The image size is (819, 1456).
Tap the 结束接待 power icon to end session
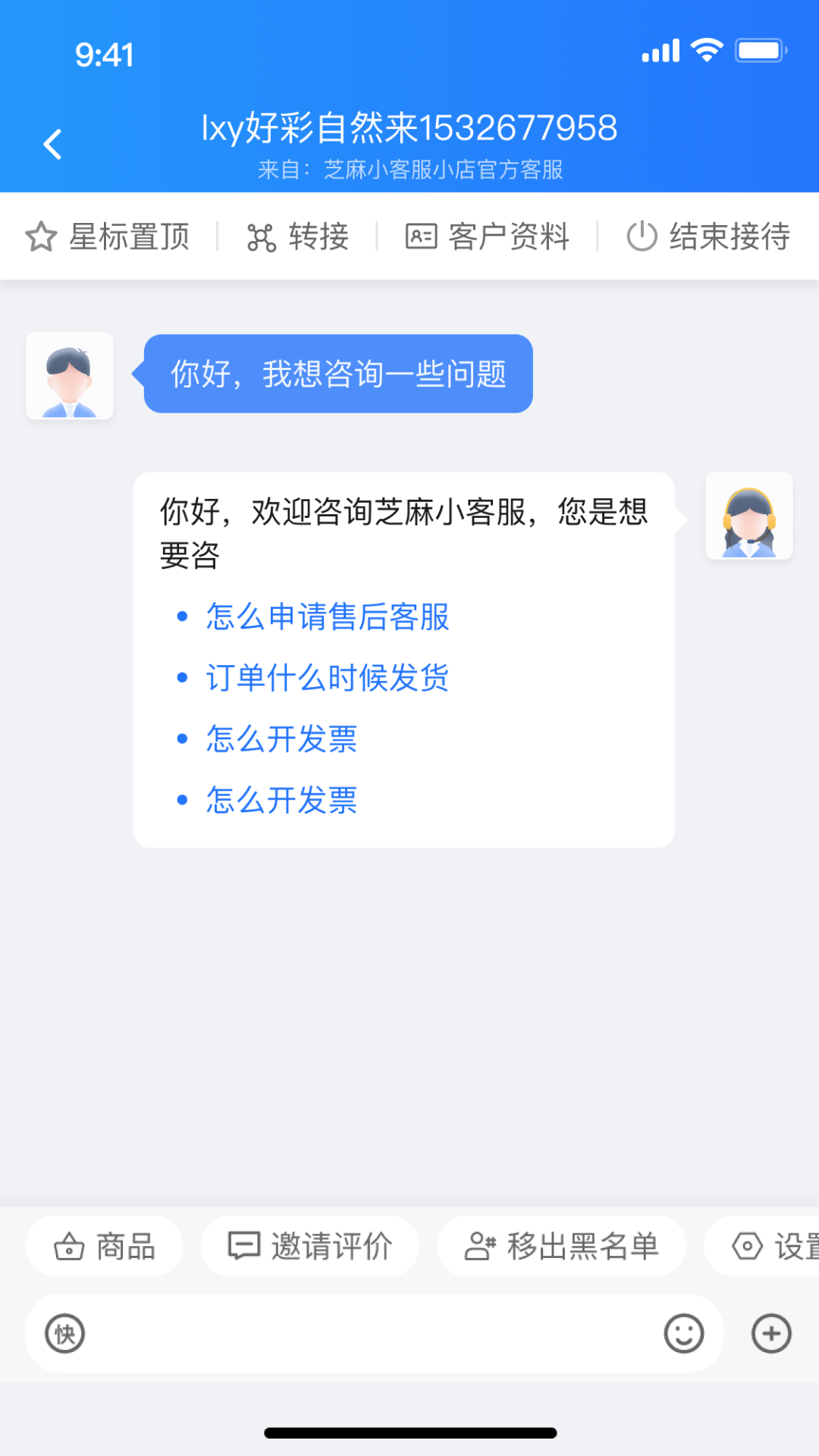coord(641,236)
